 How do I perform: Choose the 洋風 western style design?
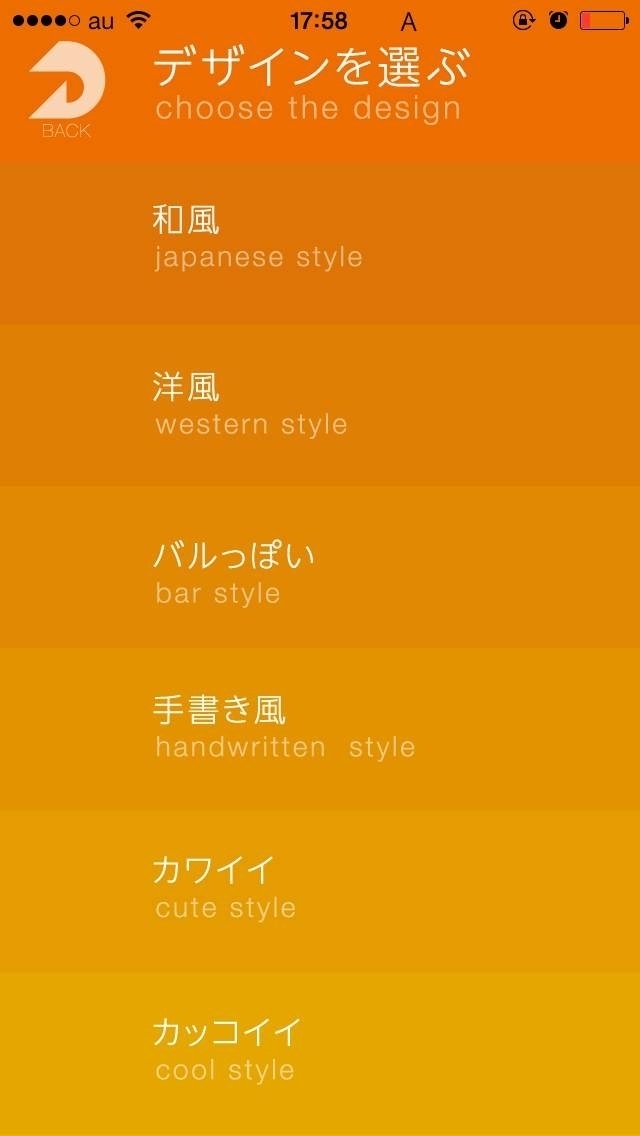click(320, 406)
